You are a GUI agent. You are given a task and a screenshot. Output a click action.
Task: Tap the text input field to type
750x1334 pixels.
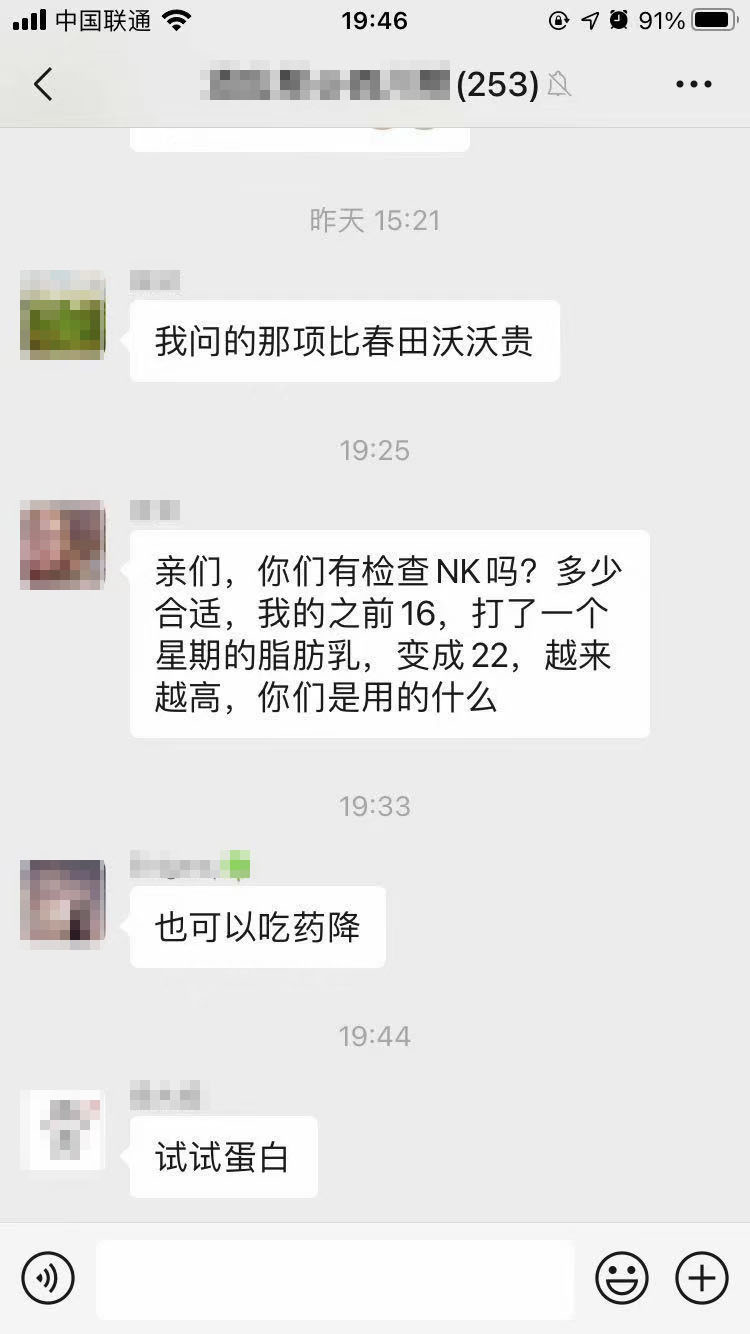point(335,1277)
